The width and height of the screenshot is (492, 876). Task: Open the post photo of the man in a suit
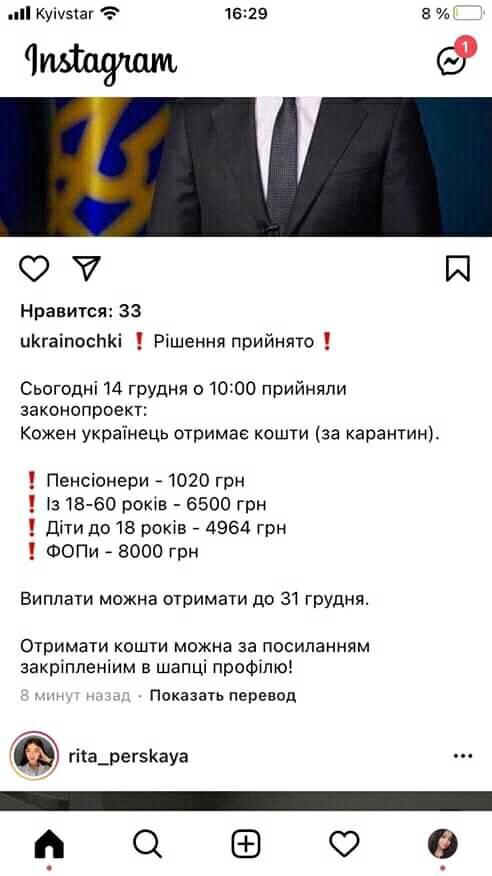[x=246, y=166]
